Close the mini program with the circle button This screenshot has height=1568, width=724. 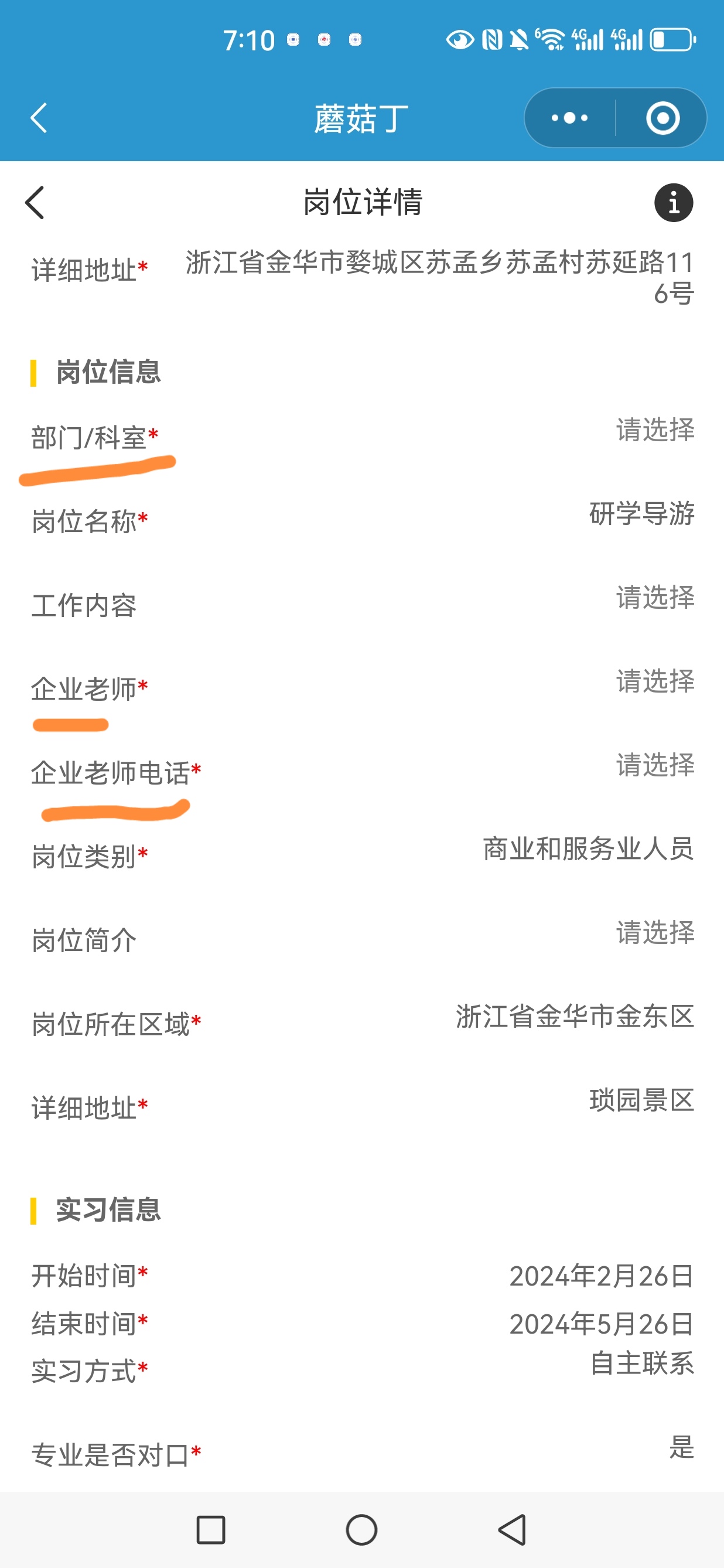(x=662, y=117)
